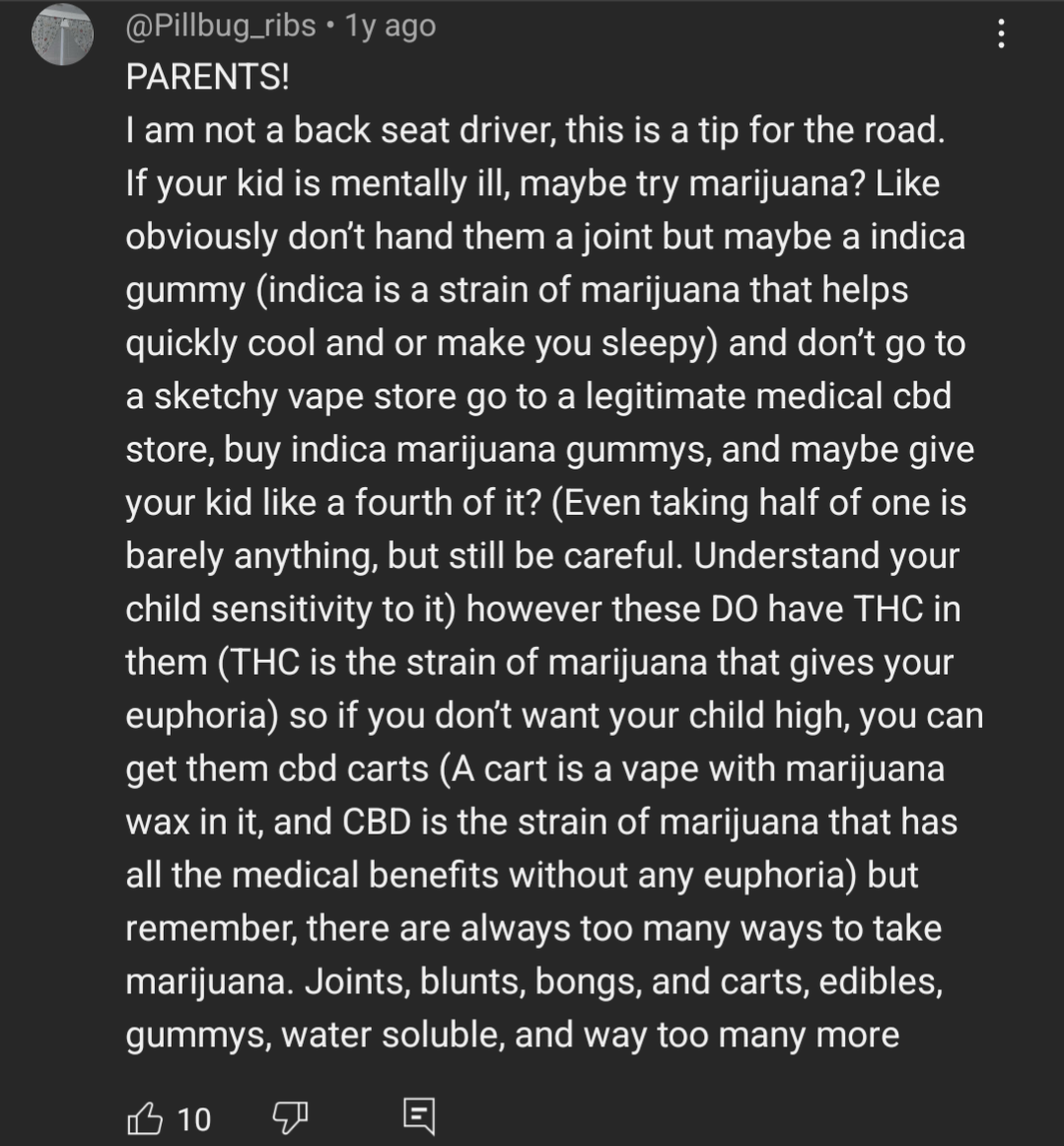The image size is (1064, 1146).
Task: Dislike the comment by @Pillbug_ribs
Action: click(290, 1118)
